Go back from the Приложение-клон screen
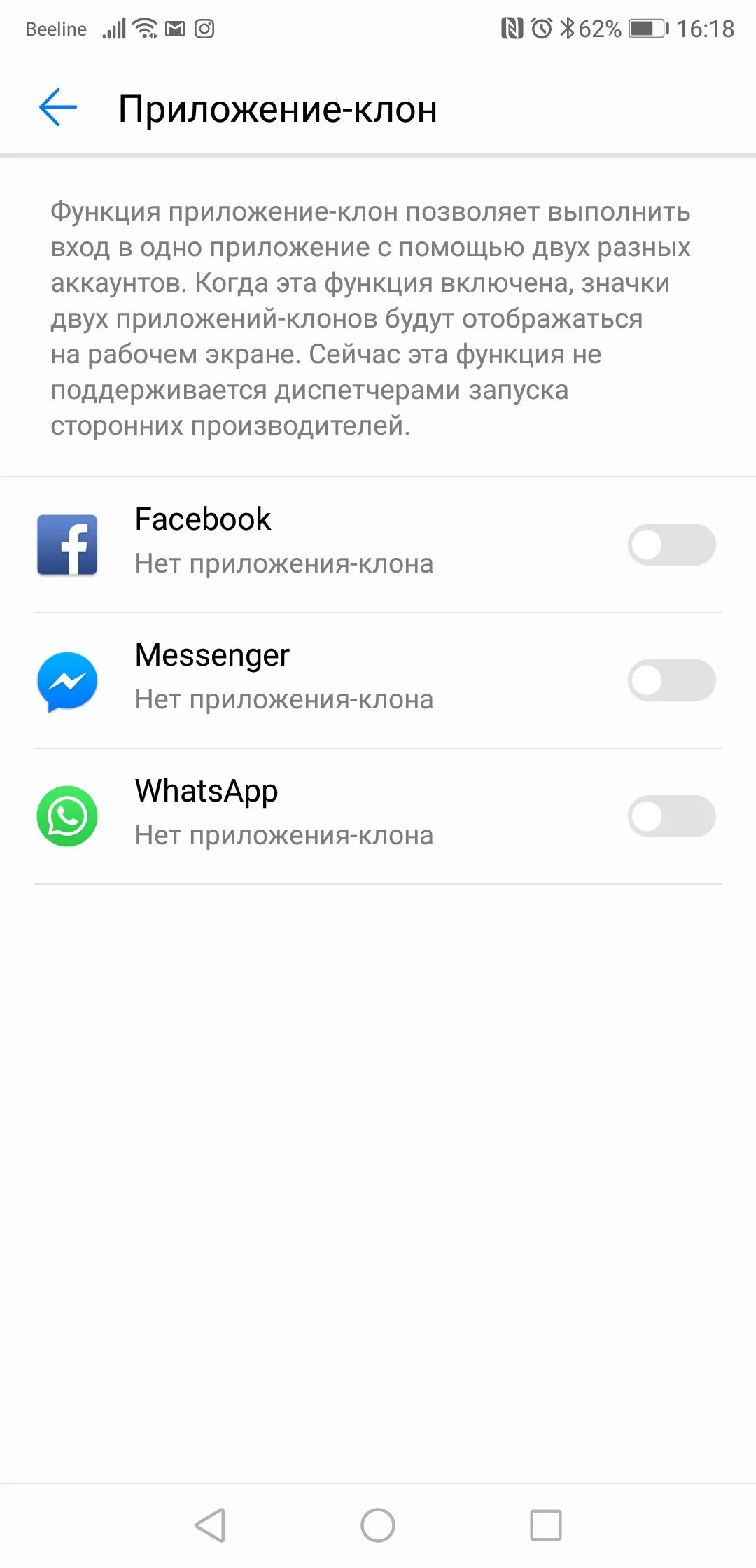Image resolution: width=756 pixels, height=1568 pixels. [x=58, y=108]
